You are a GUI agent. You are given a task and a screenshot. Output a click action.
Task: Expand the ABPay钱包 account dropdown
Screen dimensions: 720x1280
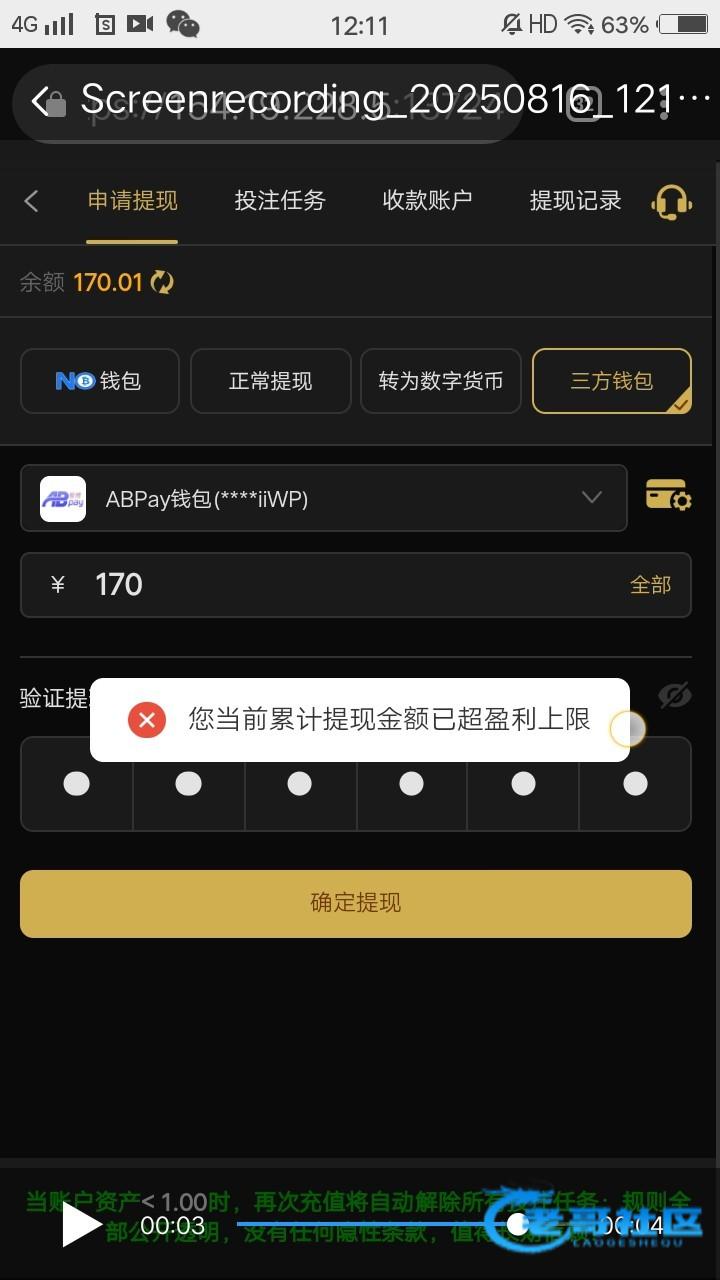[591, 498]
